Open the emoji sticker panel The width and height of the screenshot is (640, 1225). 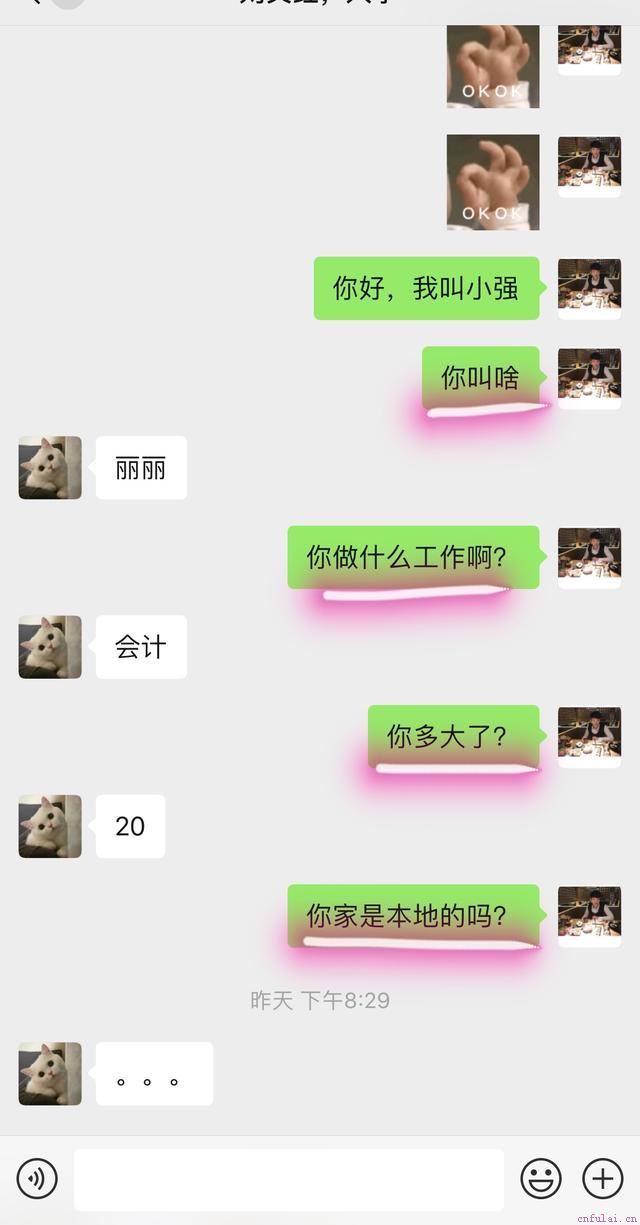541,1180
